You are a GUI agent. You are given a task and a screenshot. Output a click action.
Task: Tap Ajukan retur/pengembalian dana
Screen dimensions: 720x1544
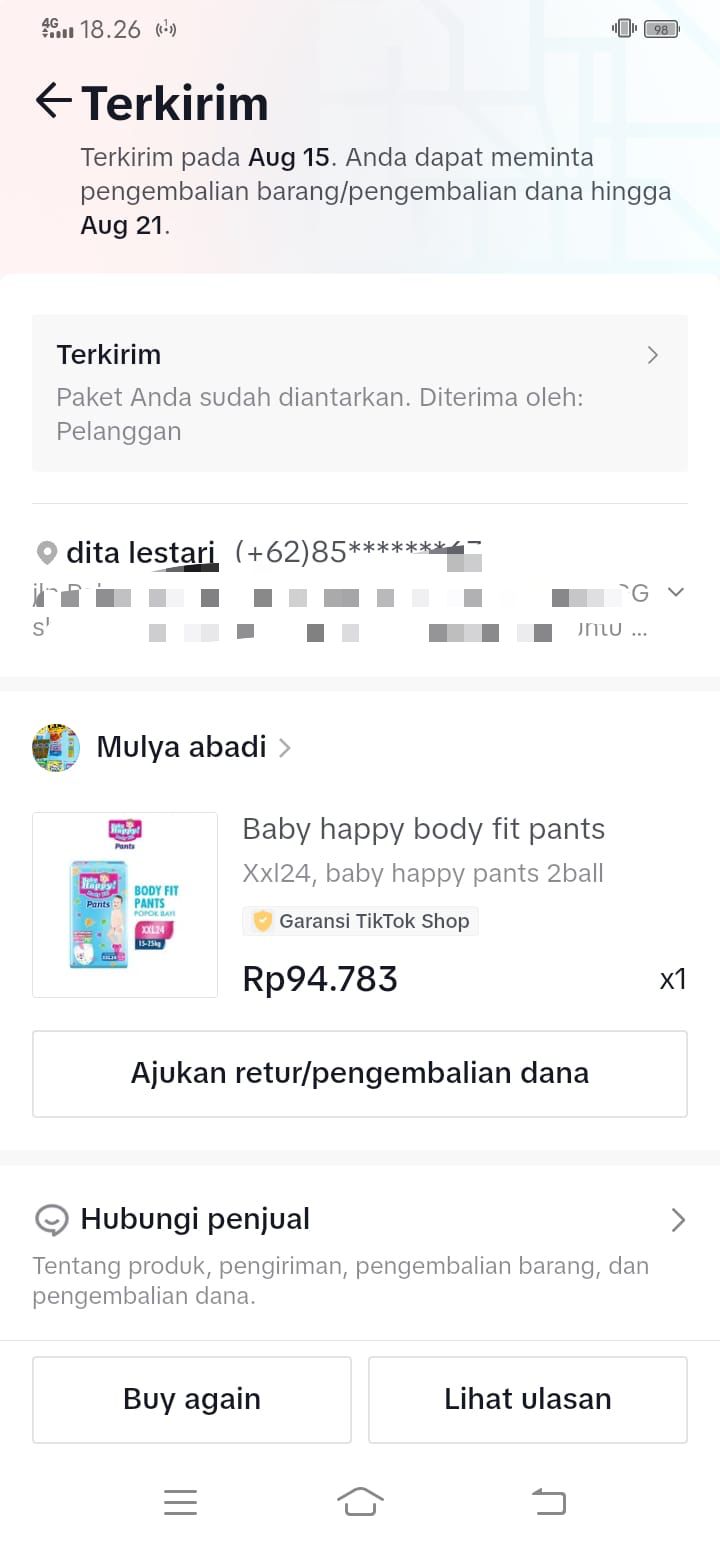click(x=360, y=1073)
